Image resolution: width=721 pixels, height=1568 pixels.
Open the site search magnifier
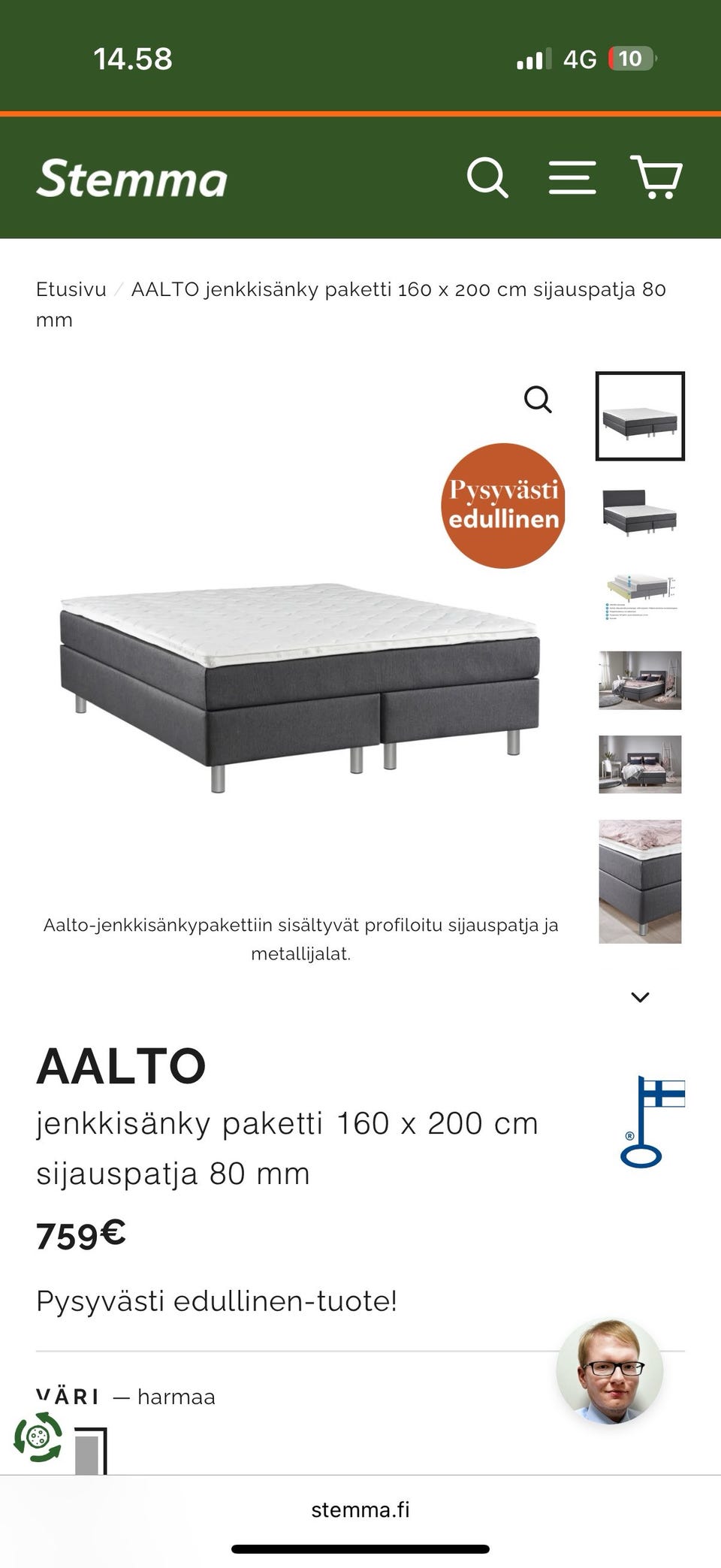(x=487, y=178)
